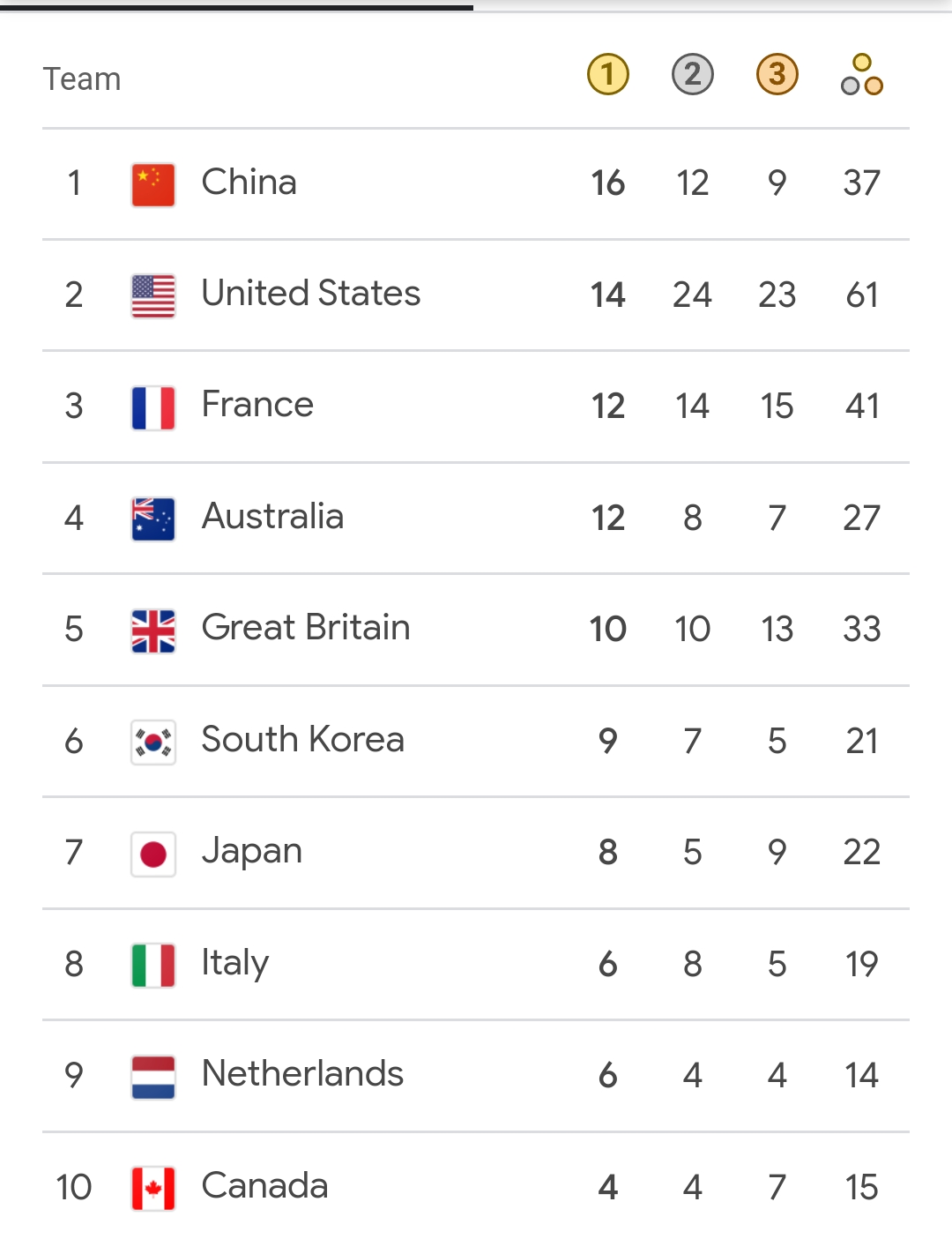Open Japan's medal details
This screenshot has width=952, height=1239.
[252, 852]
